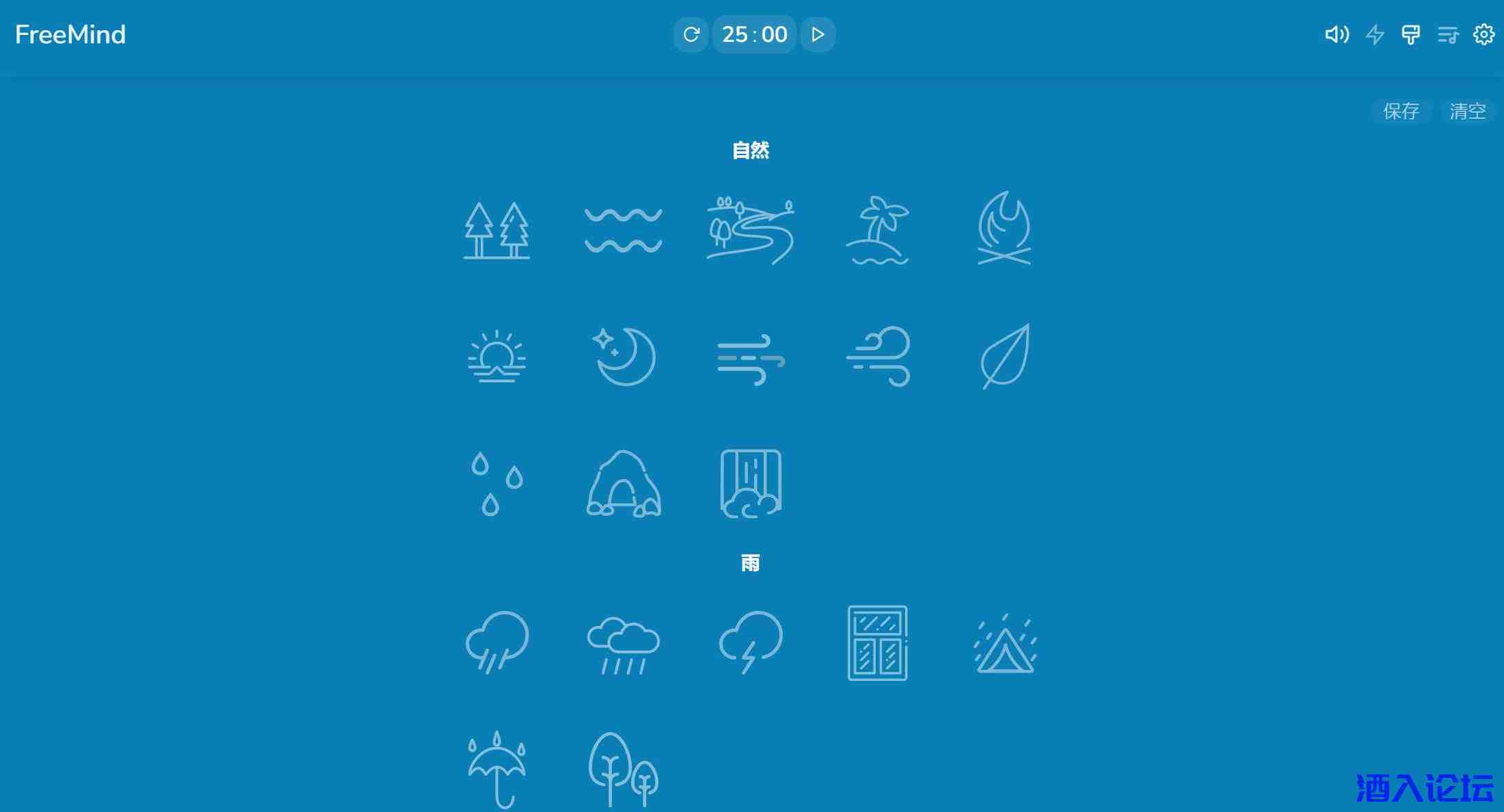Reset the 25:00 timer

click(691, 34)
